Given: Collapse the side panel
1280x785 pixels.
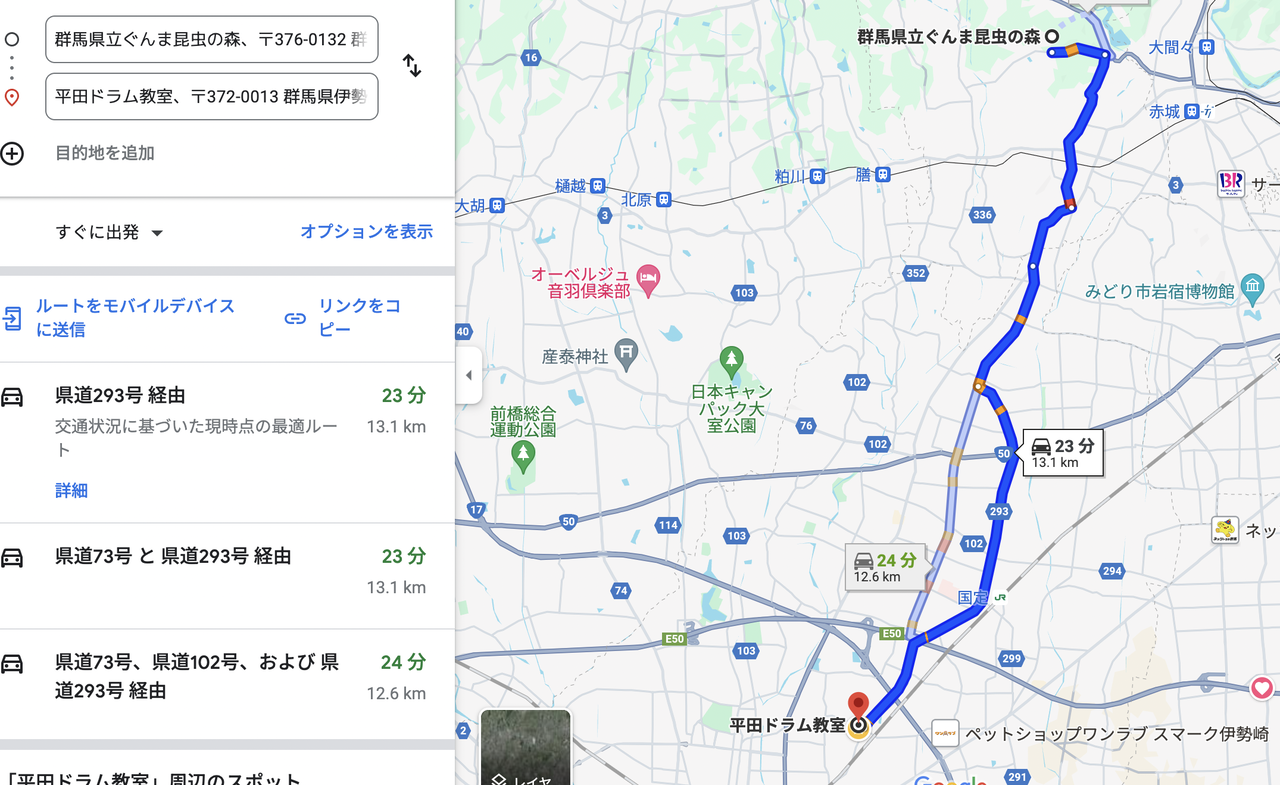Looking at the screenshot, I should [469, 376].
